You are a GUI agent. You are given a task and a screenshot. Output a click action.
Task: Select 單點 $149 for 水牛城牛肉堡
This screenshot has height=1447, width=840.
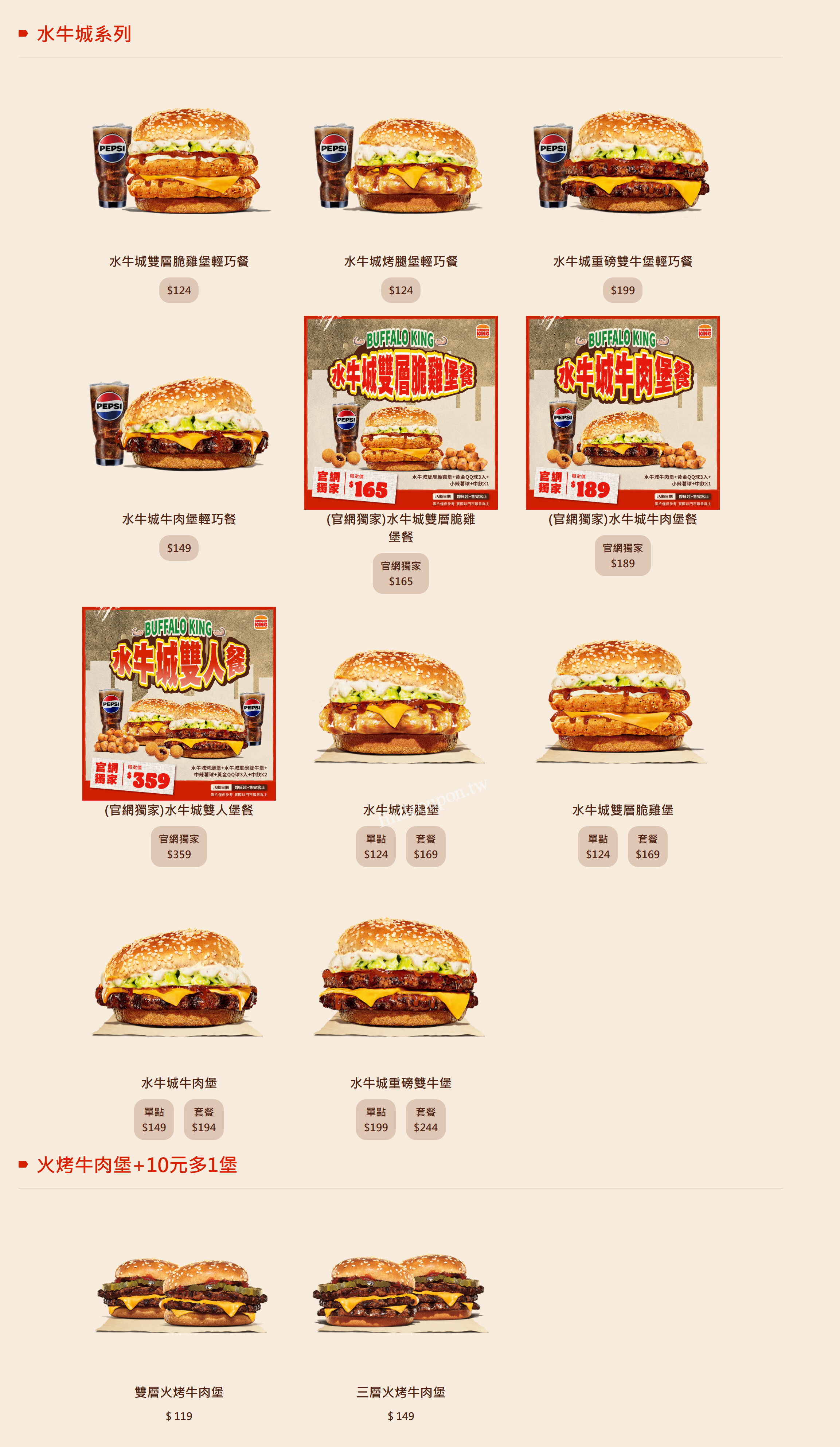[154, 1120]
